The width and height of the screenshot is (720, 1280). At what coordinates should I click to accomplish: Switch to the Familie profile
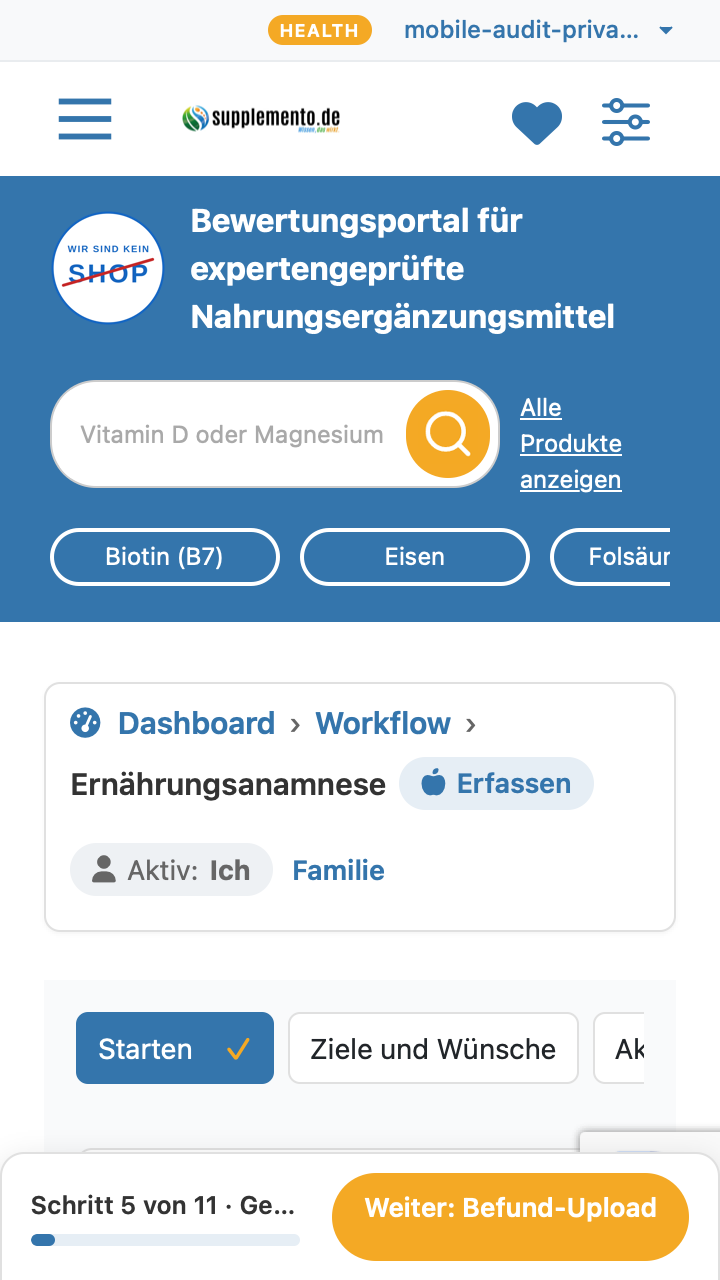[x=338, y=870]
